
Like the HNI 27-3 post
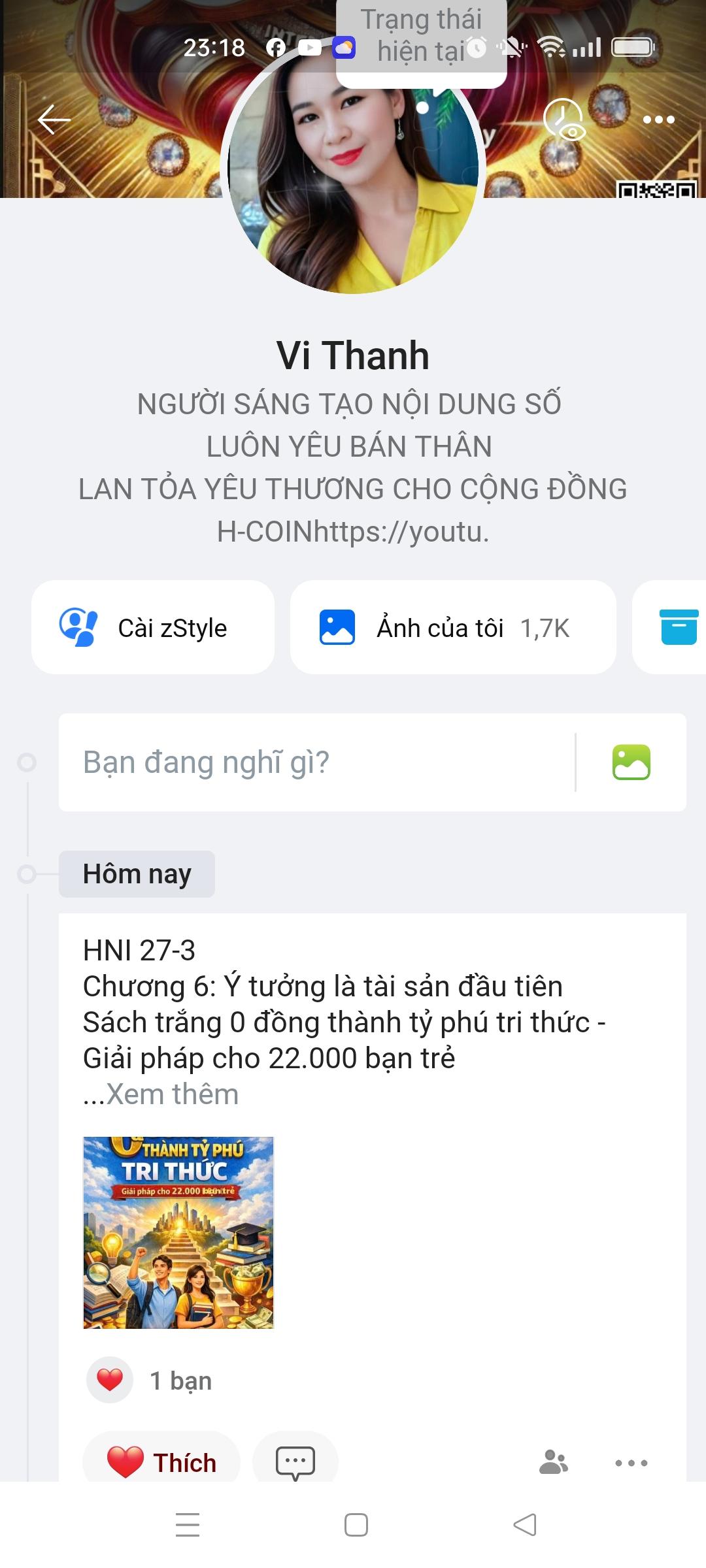tap(161, 1463)
